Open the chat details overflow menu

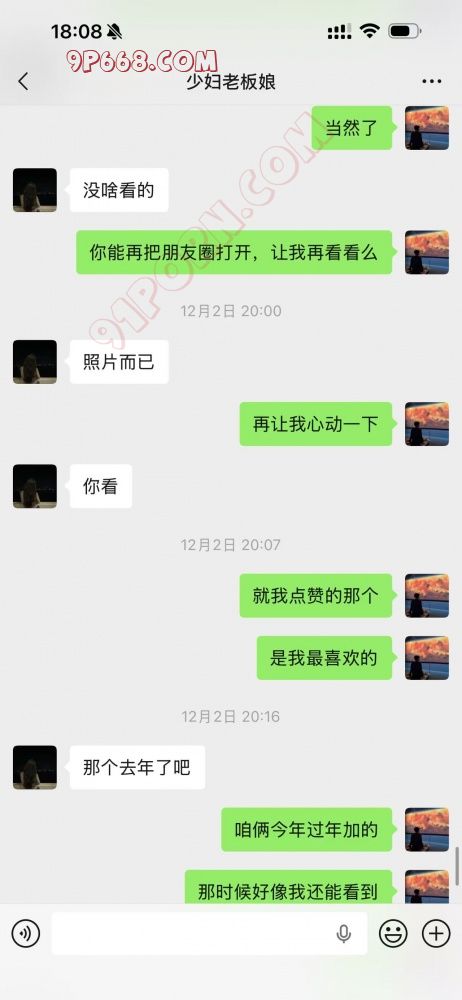pyautogui.click(x=432, y=82)
